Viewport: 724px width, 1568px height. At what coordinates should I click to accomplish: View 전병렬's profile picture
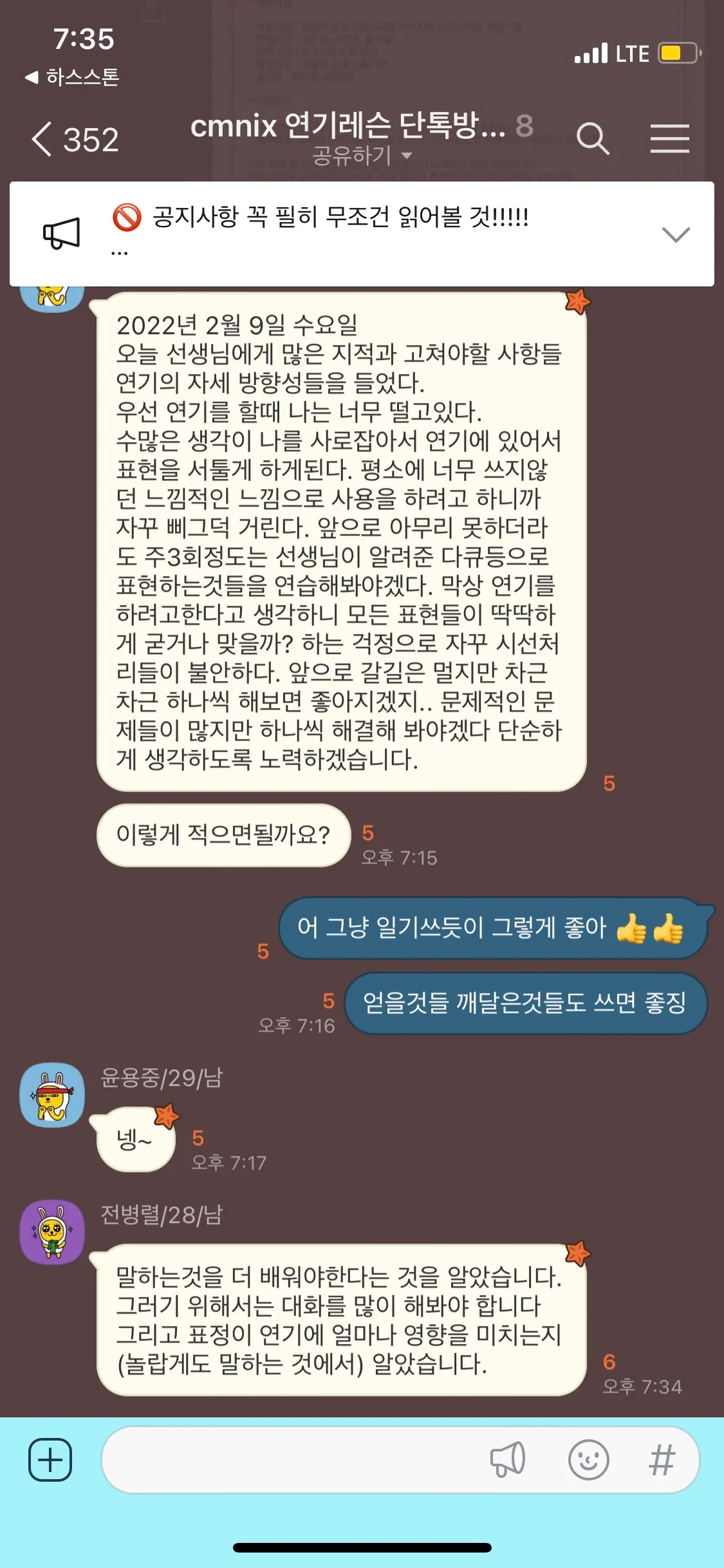click(x=52, y=1231)
